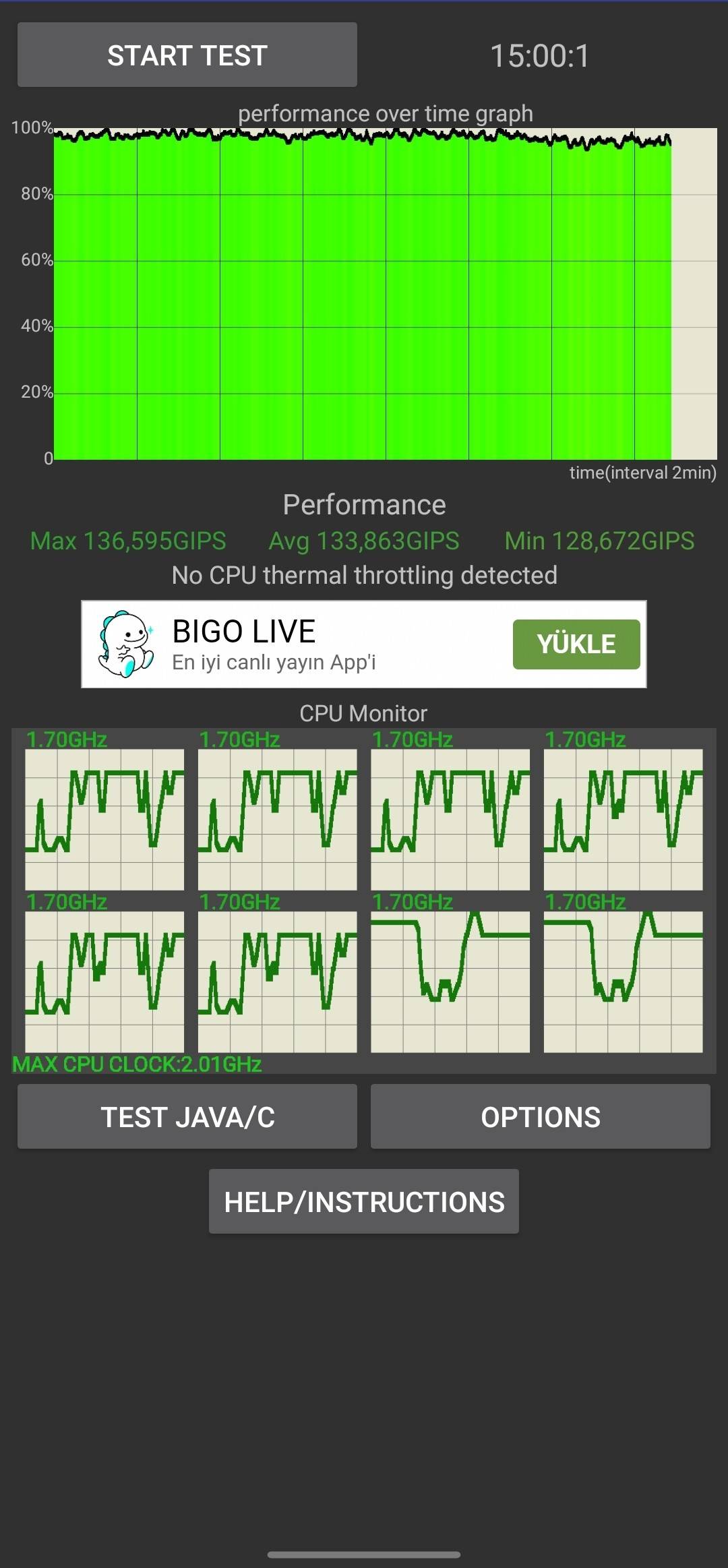Image resolution: width=728 pixels, height=1568 pixels.
Task: Open OPTIONS to configure the benchmark
Action: (541, 1117)
